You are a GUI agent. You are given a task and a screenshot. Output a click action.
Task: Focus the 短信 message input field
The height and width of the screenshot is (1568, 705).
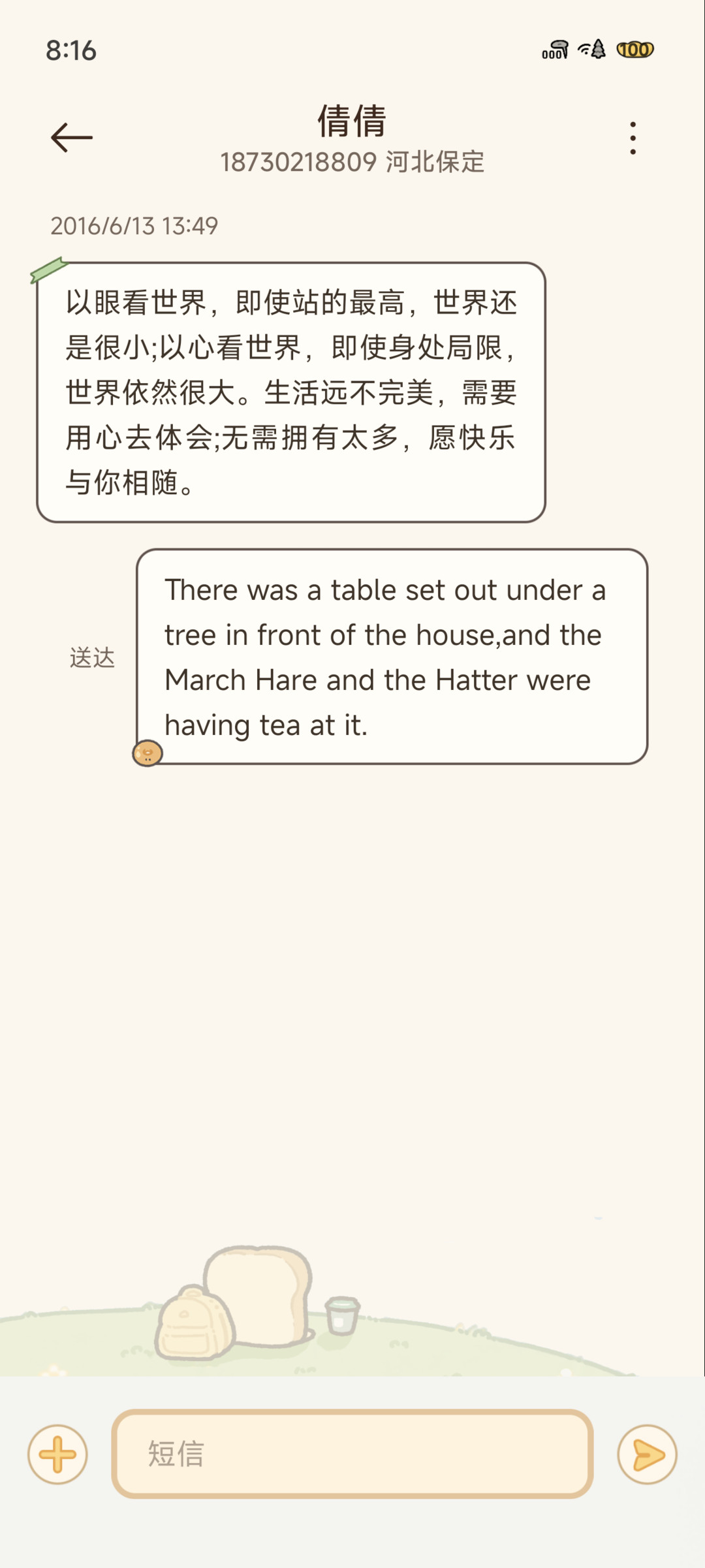pyautogui.click(x=352, y=1454)
